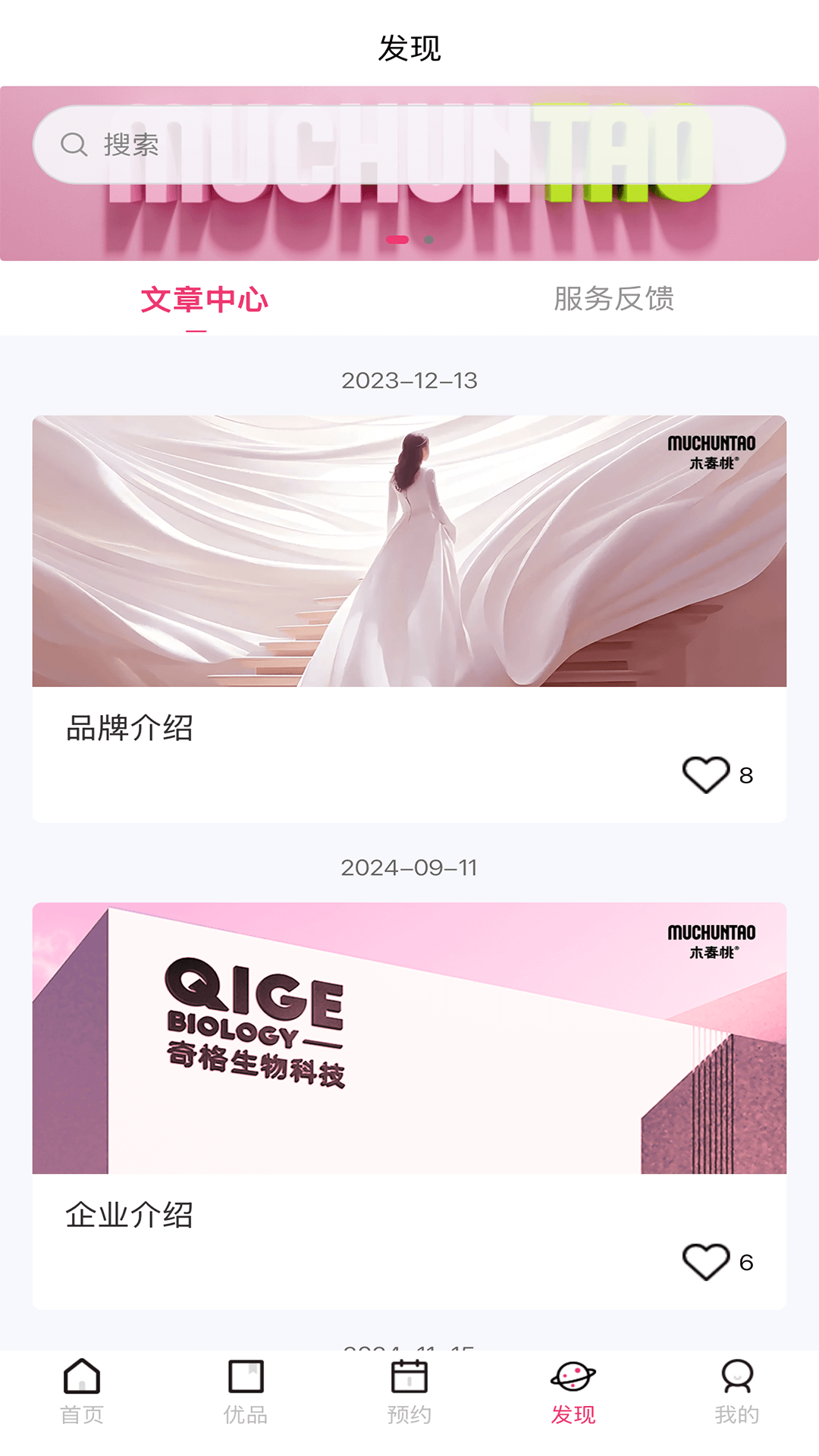Switch to the 文章中心 tab
This screenshot has width=819, height=1456.
pos(205,299)
